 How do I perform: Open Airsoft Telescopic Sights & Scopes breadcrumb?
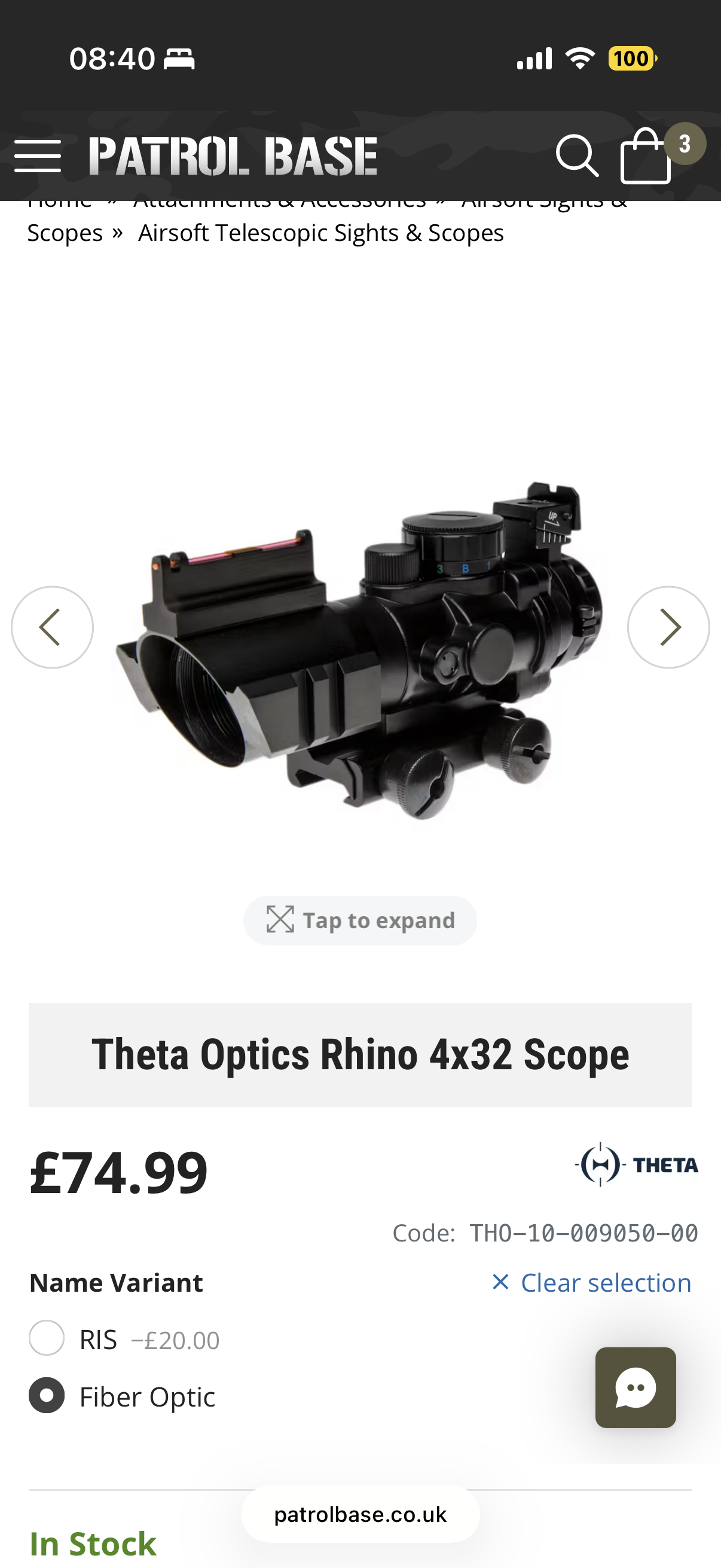(320, 233)
